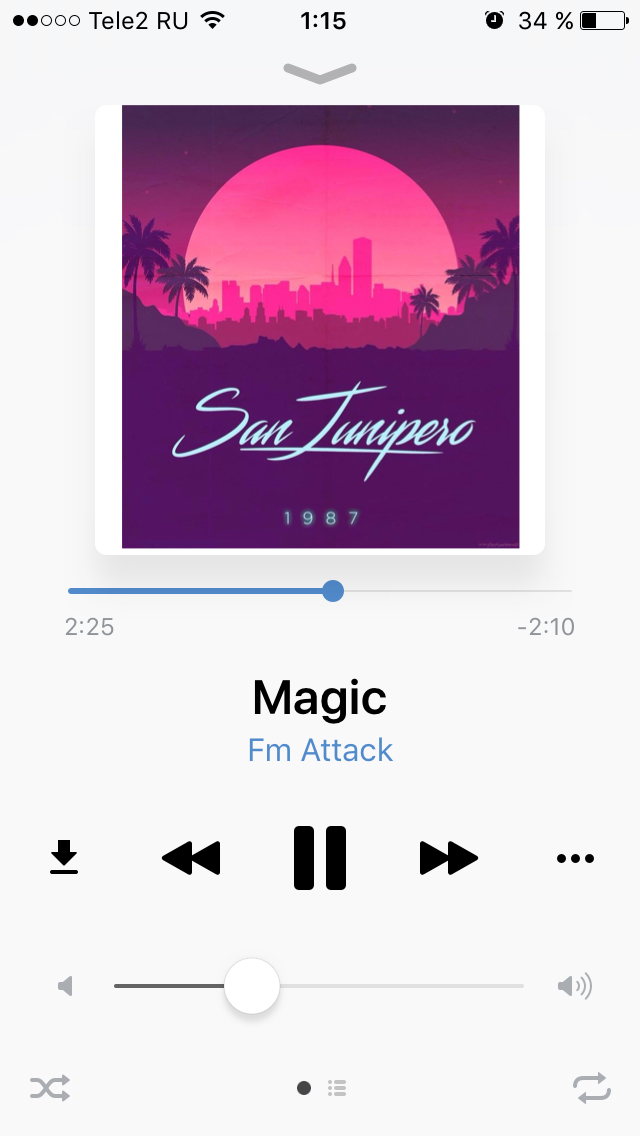
Task: Tap the volume slider knob
Action: [x=252, y=986]
